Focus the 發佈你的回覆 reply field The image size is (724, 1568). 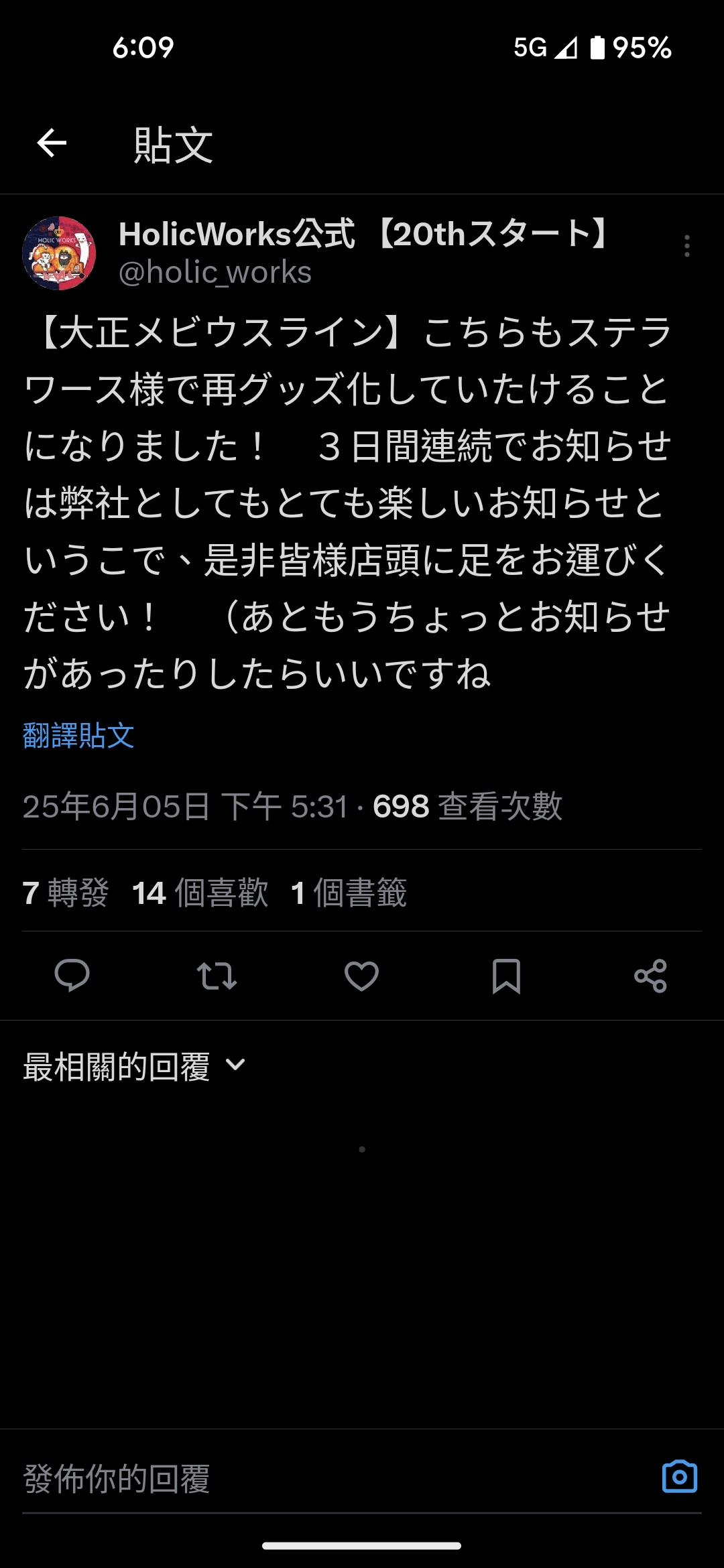(x=322, y=1478)
